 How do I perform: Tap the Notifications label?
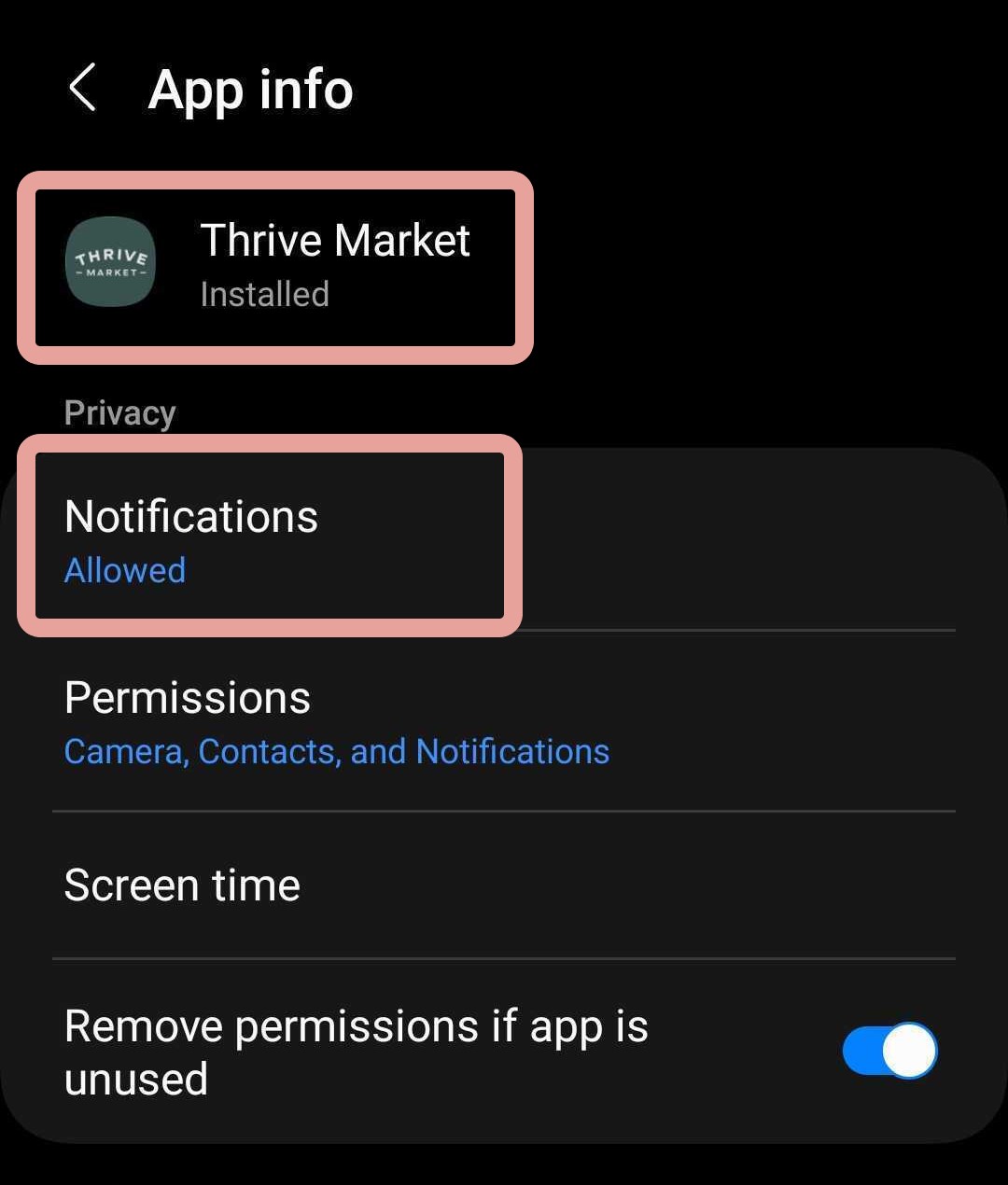click(x=190, y=516)
